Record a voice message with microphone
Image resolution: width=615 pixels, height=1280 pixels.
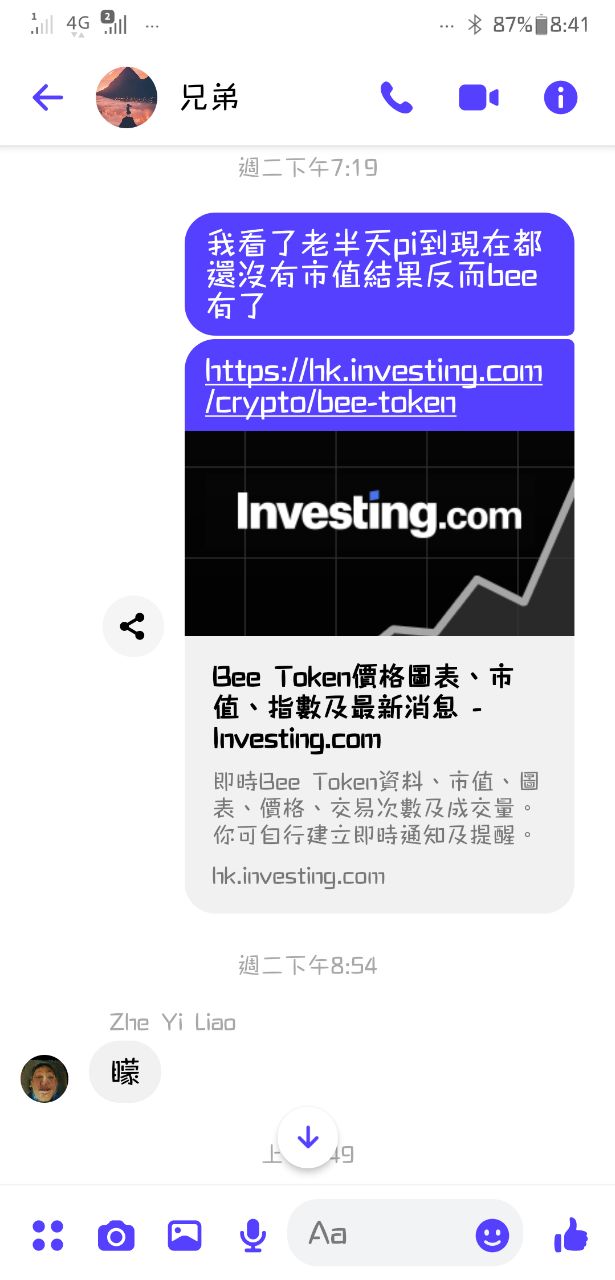(x=253, y=1236)
